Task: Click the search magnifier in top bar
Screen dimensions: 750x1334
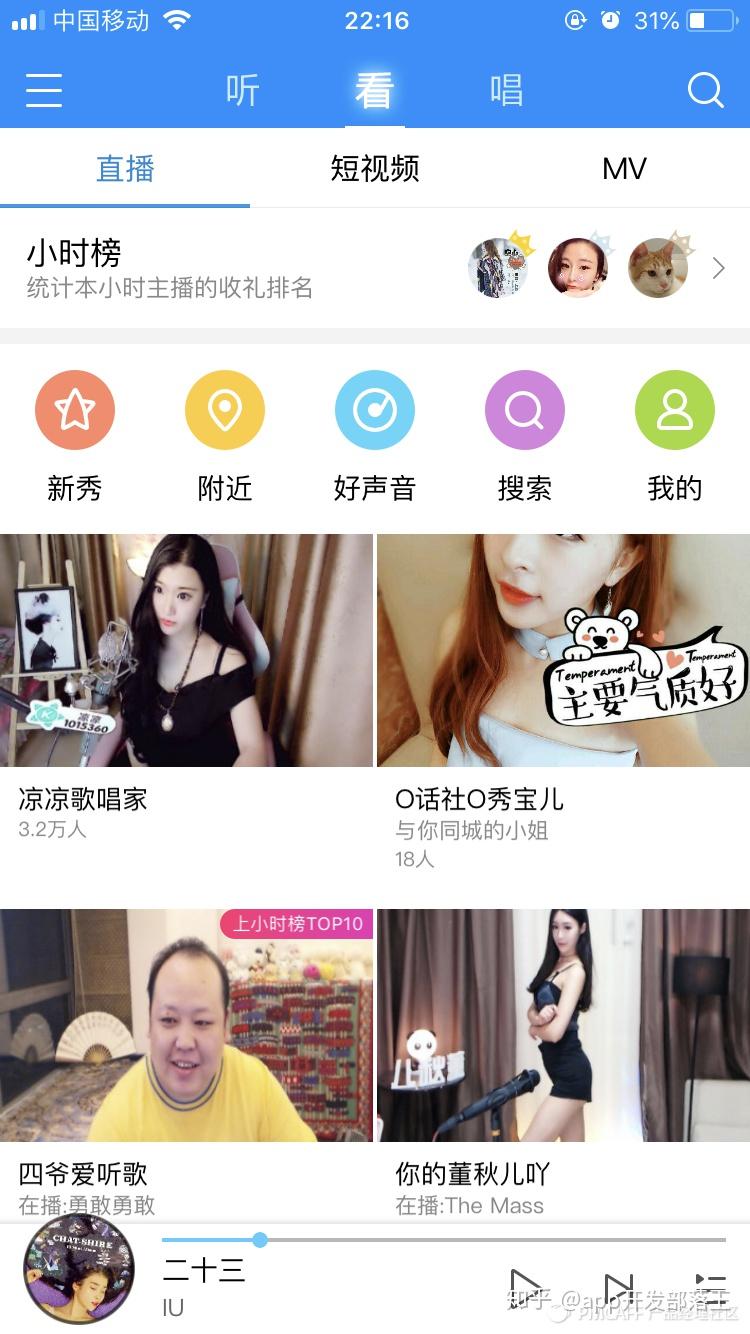Action: 706,90
